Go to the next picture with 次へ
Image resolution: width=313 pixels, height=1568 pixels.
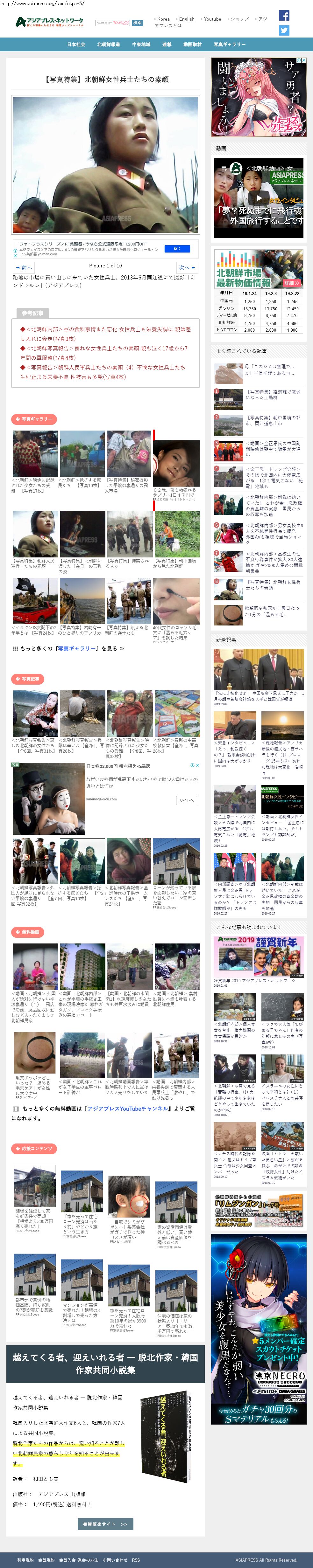pos(187,267)
